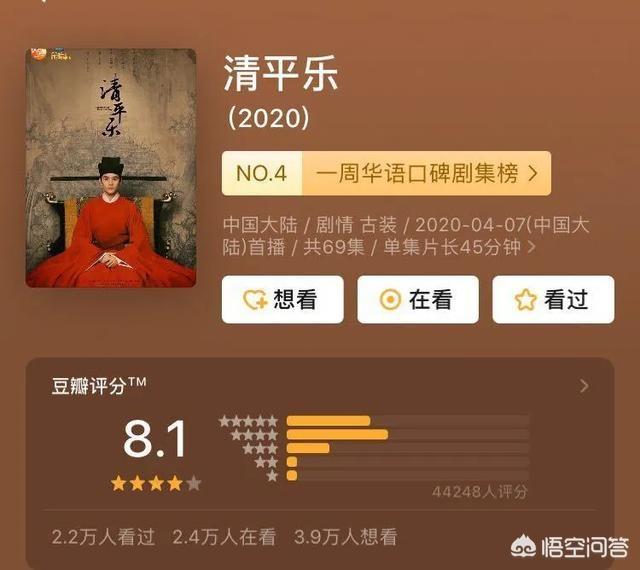640x570 pixels.
Task: Expand the show details with 单集片长45分钟
Action: click(531, 246)
